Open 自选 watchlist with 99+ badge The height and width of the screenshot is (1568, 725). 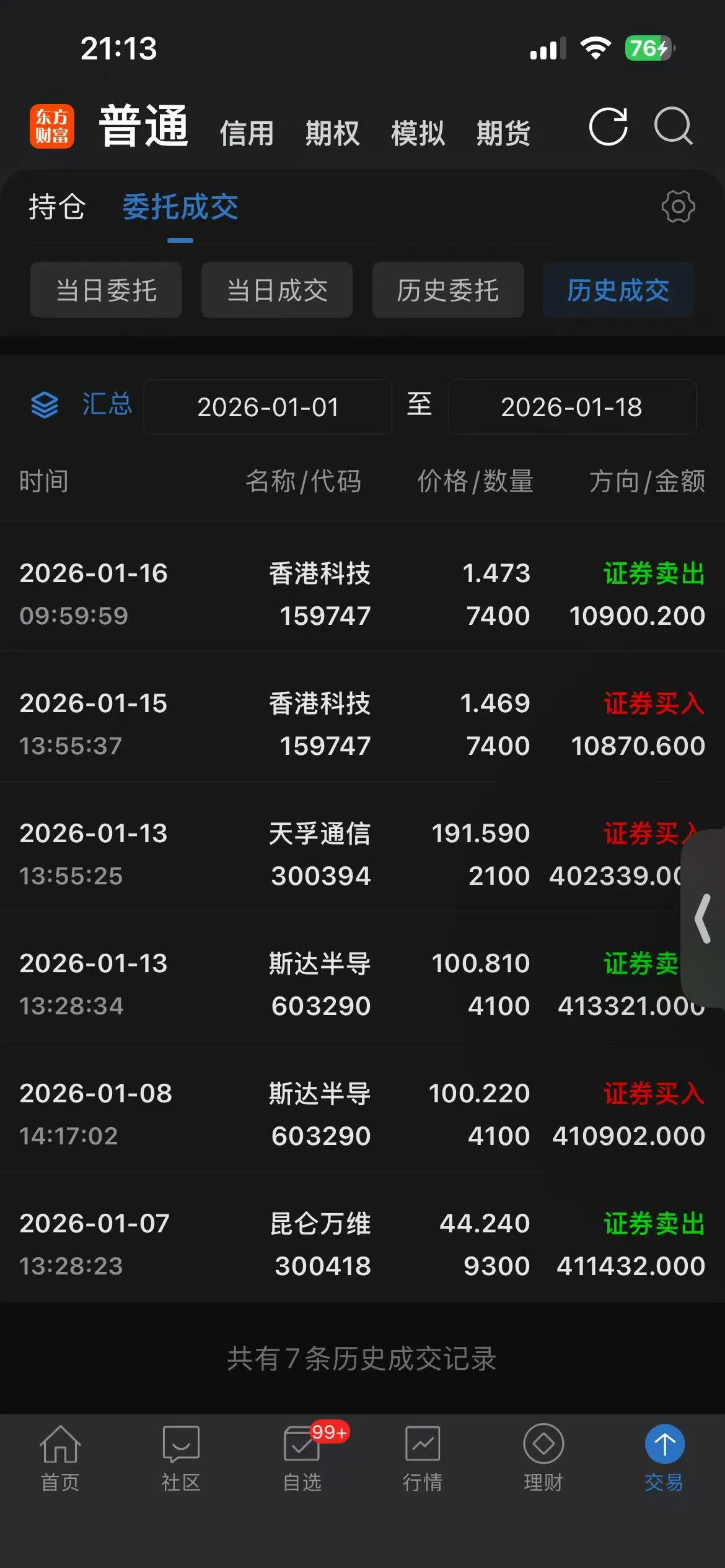coord(302,1465)
